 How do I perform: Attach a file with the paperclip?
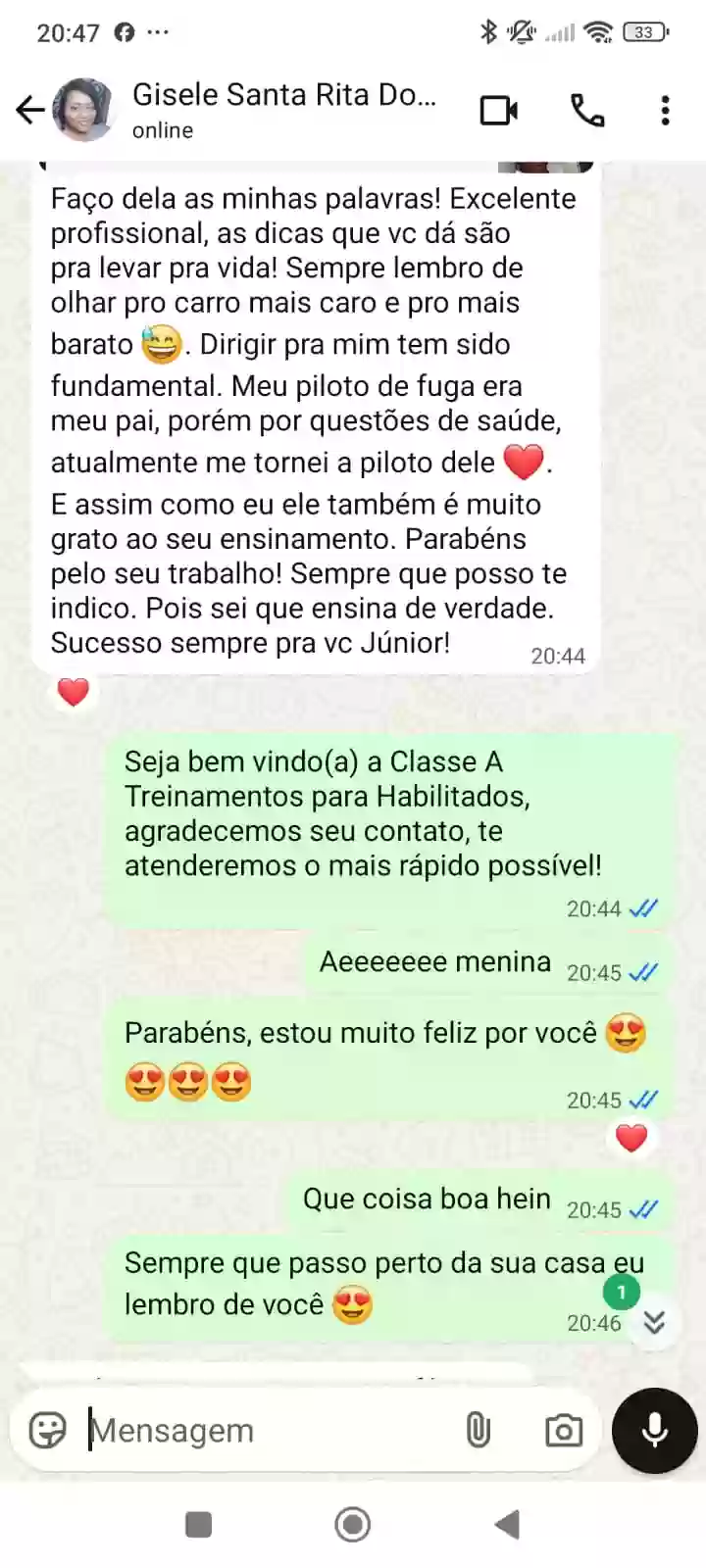tap(478, 1431)
